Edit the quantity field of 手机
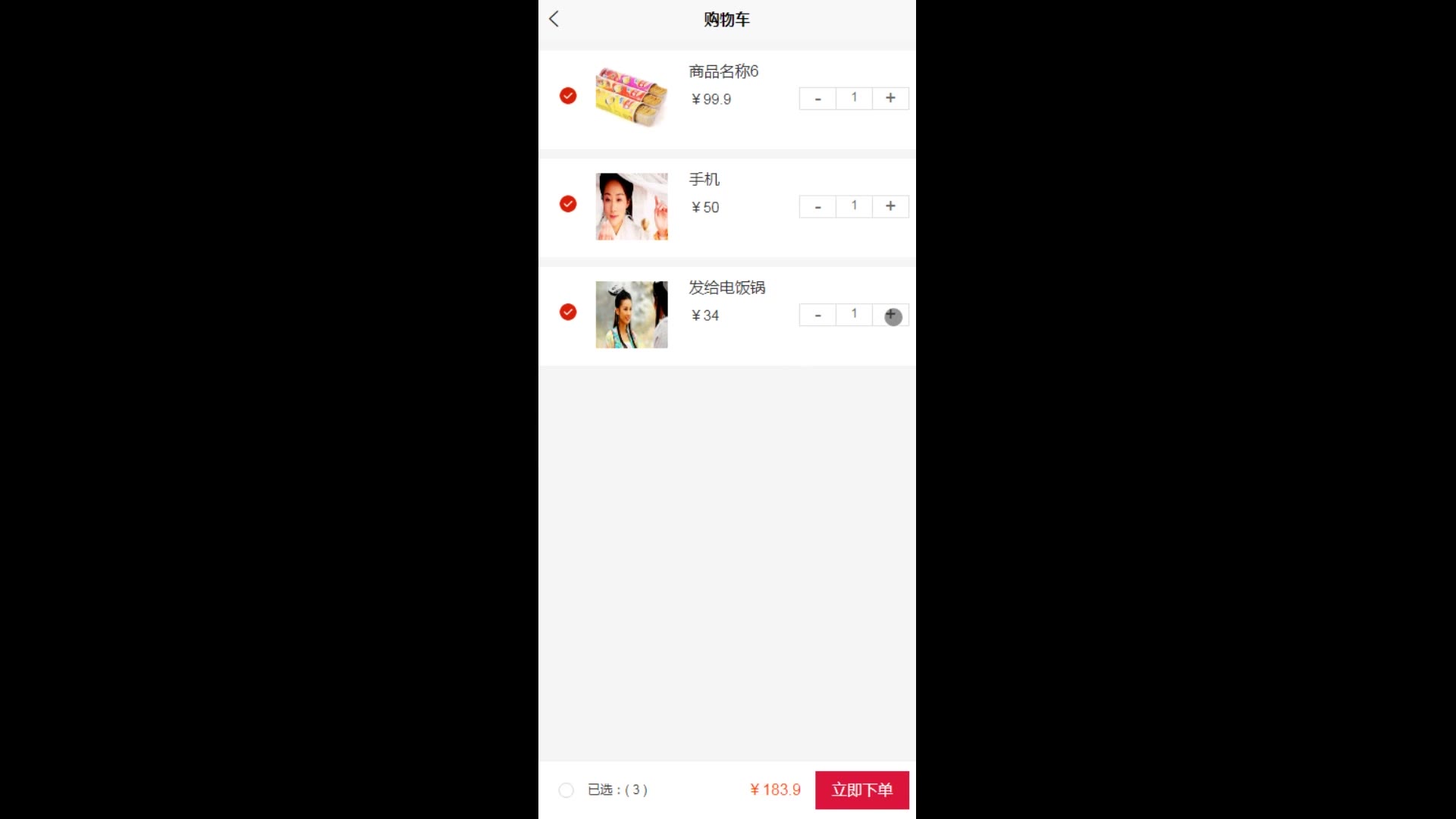This screenshot has height=819, width=1456. click(x=854, y=206)
